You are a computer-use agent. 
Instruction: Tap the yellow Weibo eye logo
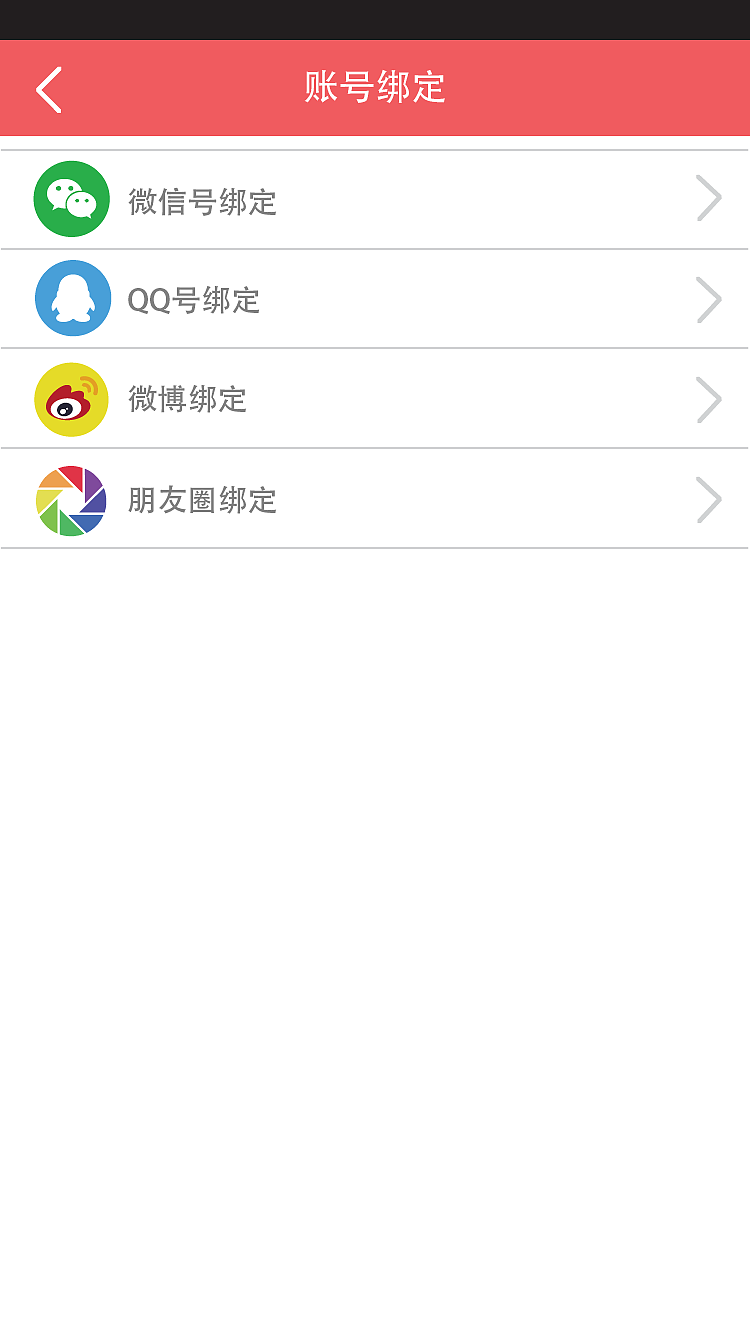coord(71,398)
